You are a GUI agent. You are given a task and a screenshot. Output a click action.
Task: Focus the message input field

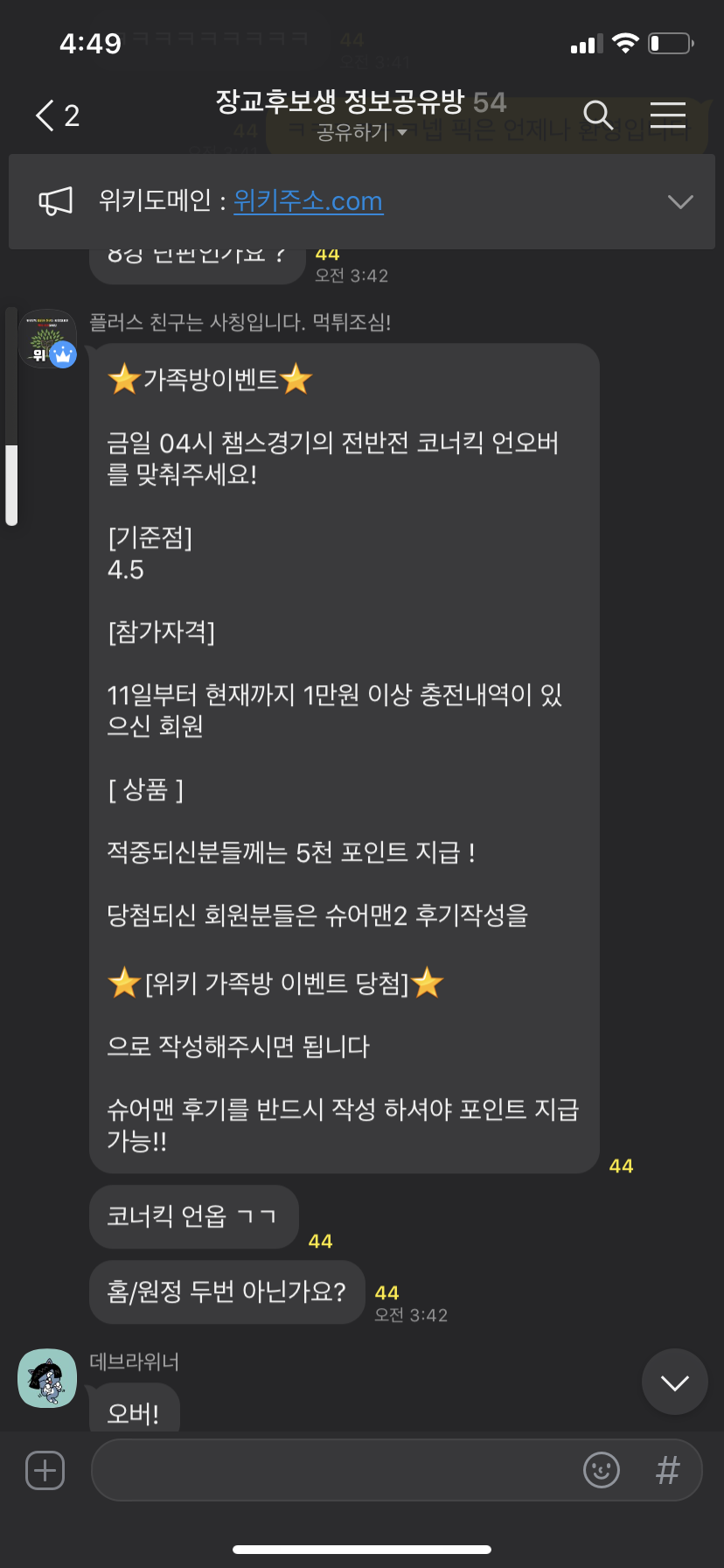tap(332, 1470)
